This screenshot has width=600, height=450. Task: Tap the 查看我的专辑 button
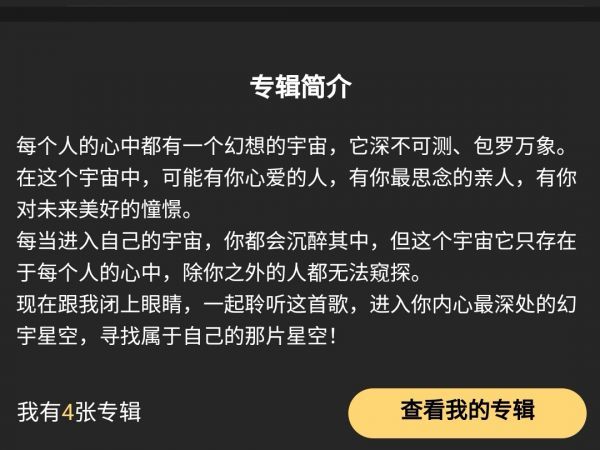coord(467,411)
